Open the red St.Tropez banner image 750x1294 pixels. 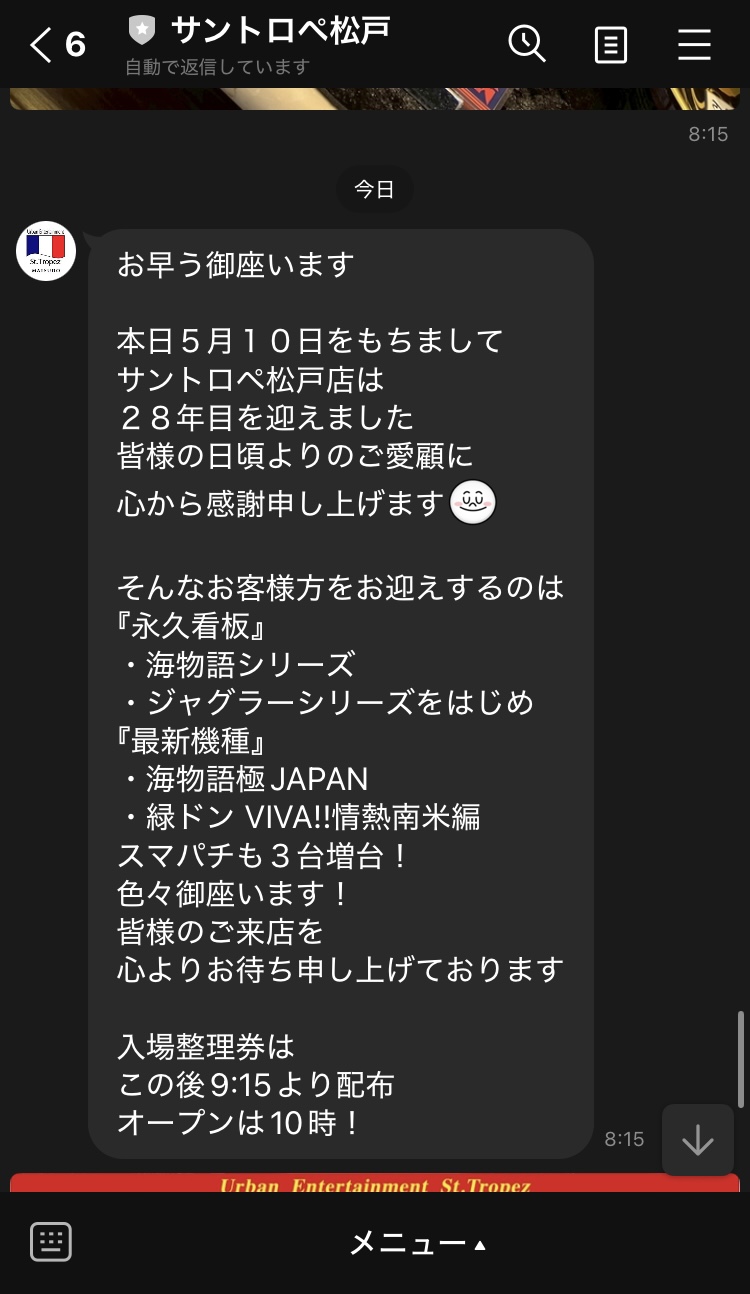pos(375,1183)
